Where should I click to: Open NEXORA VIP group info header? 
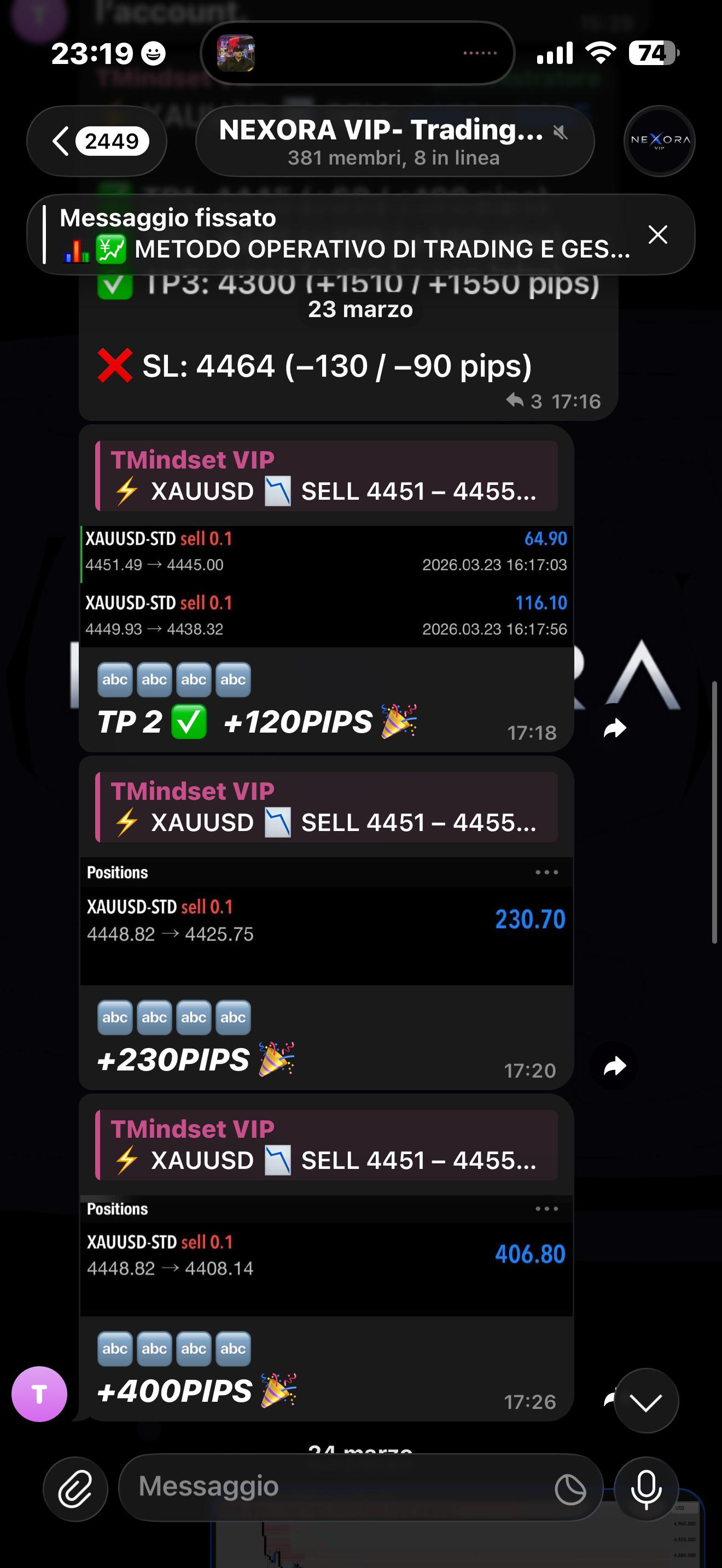[394, 141]
